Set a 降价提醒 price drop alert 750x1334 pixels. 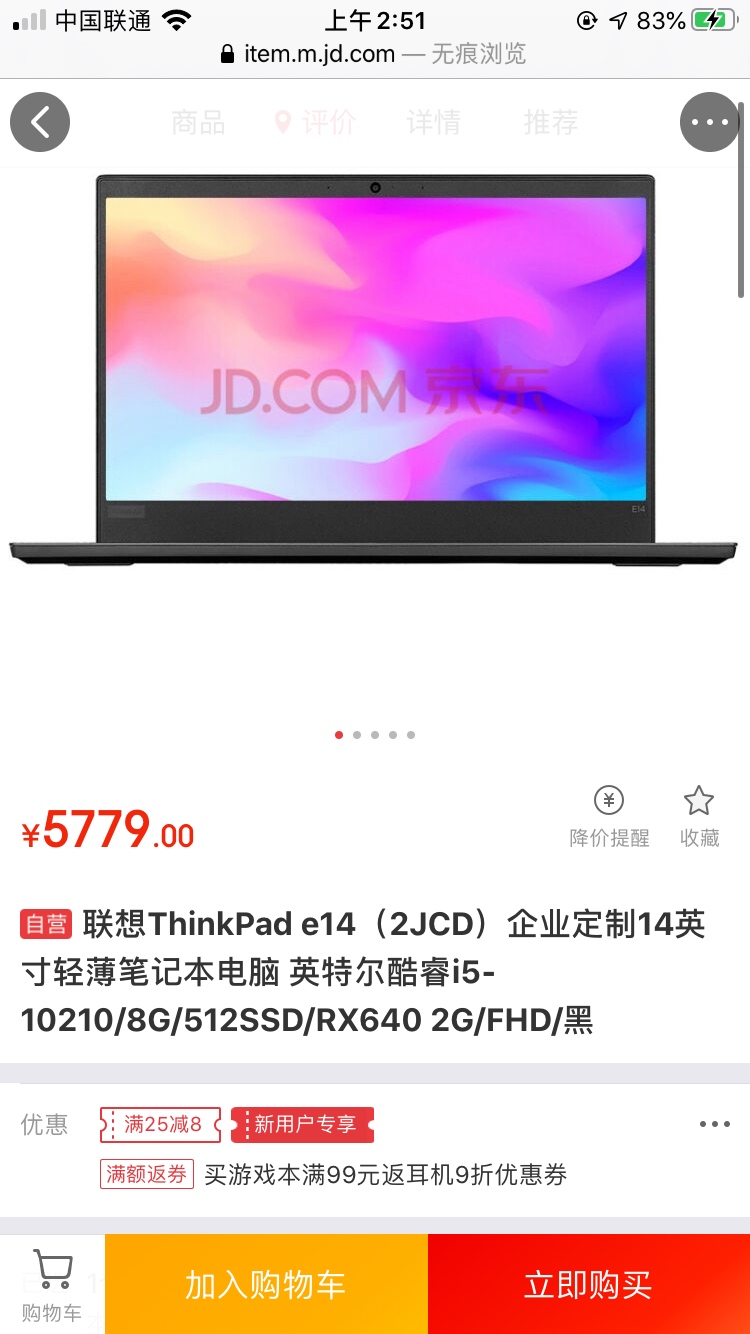tap(609, 816)
